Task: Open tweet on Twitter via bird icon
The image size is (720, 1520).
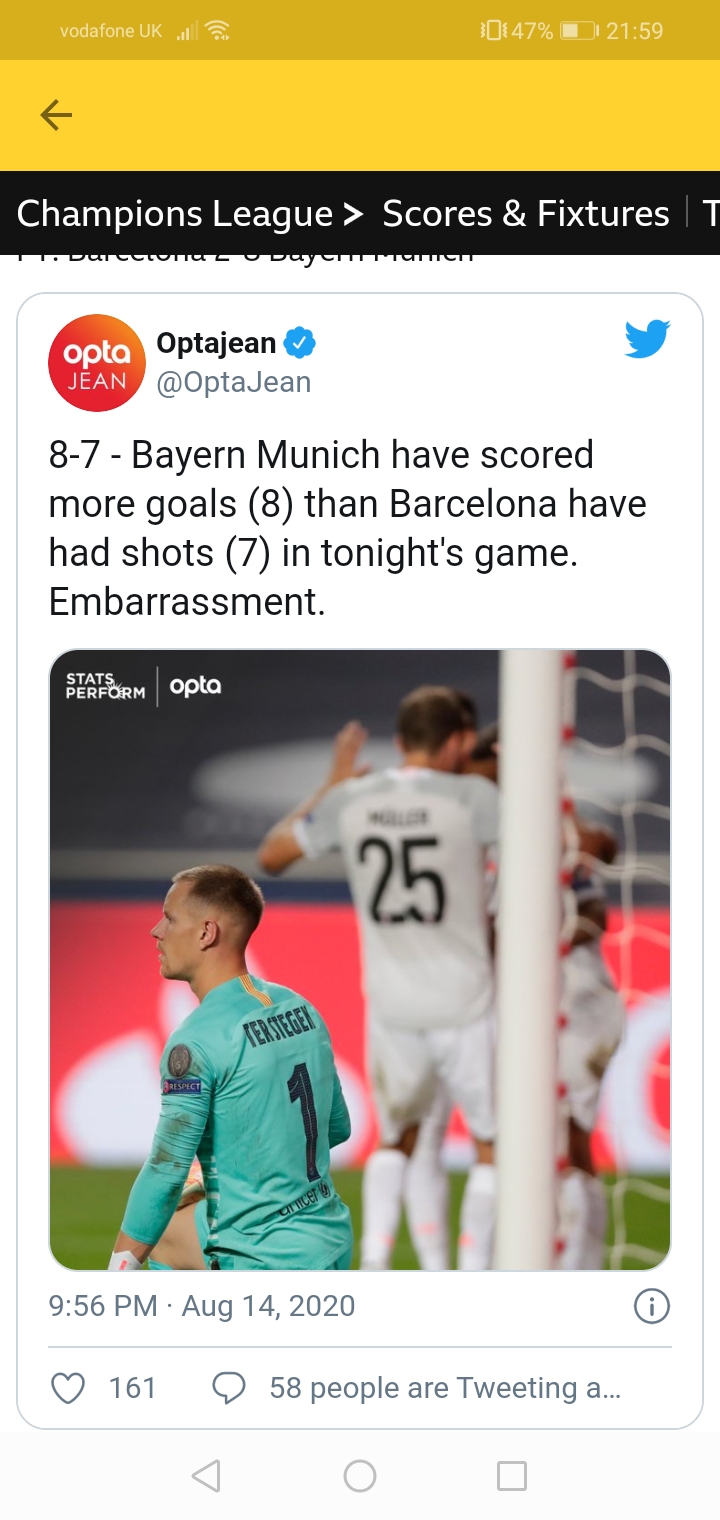Action: tap(646, 340)
